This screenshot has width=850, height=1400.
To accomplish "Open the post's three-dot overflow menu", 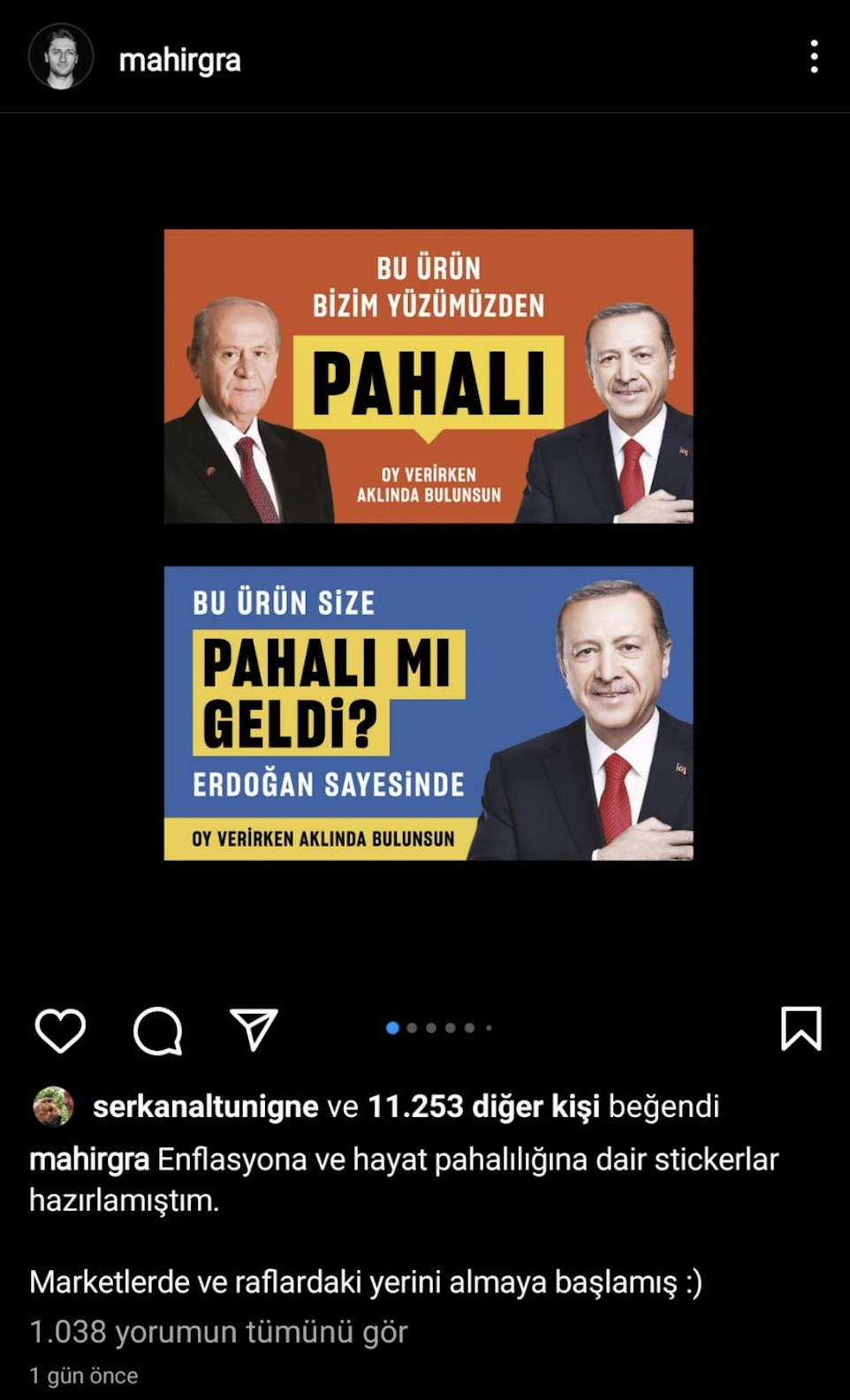I will [814, 57].
